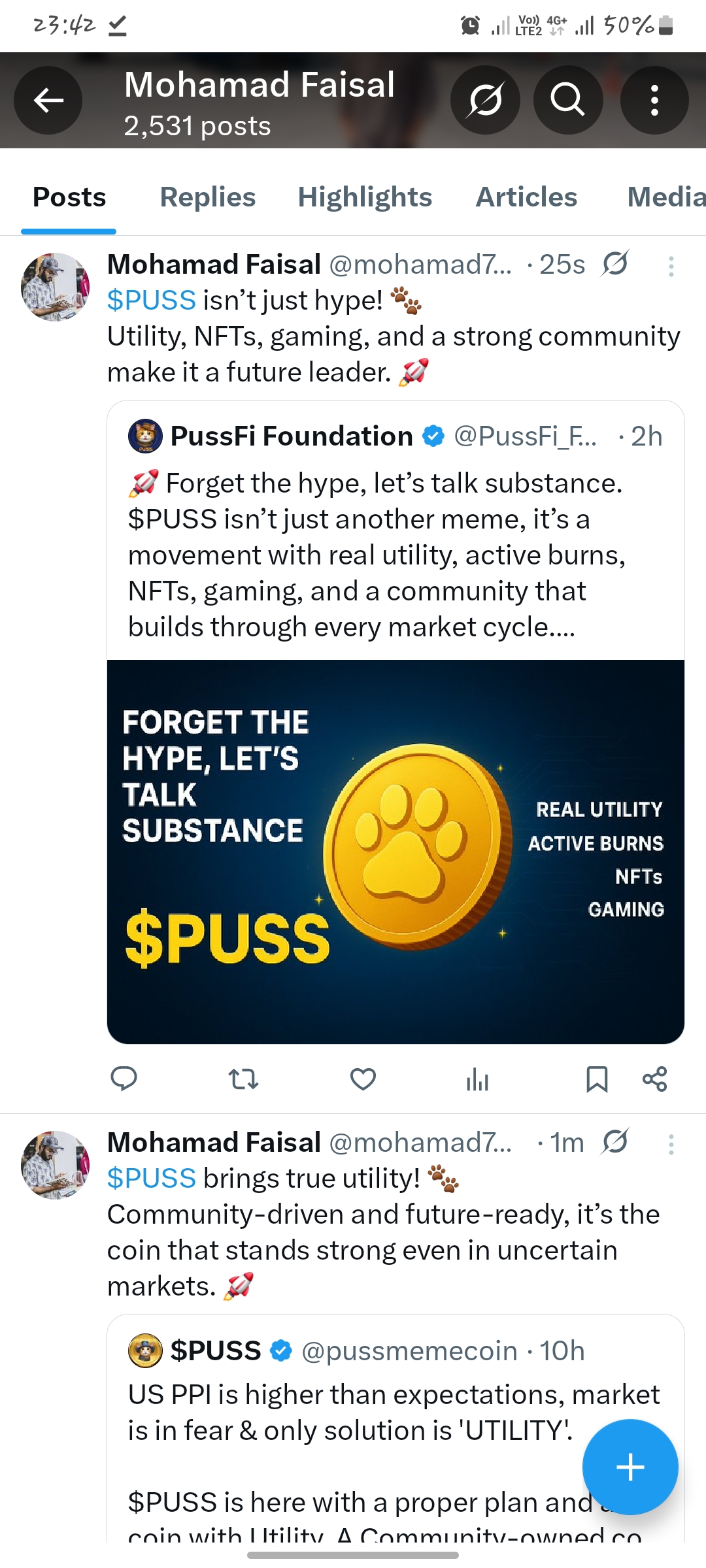
Task: Compose a new post
Action: click(630, 1467)
